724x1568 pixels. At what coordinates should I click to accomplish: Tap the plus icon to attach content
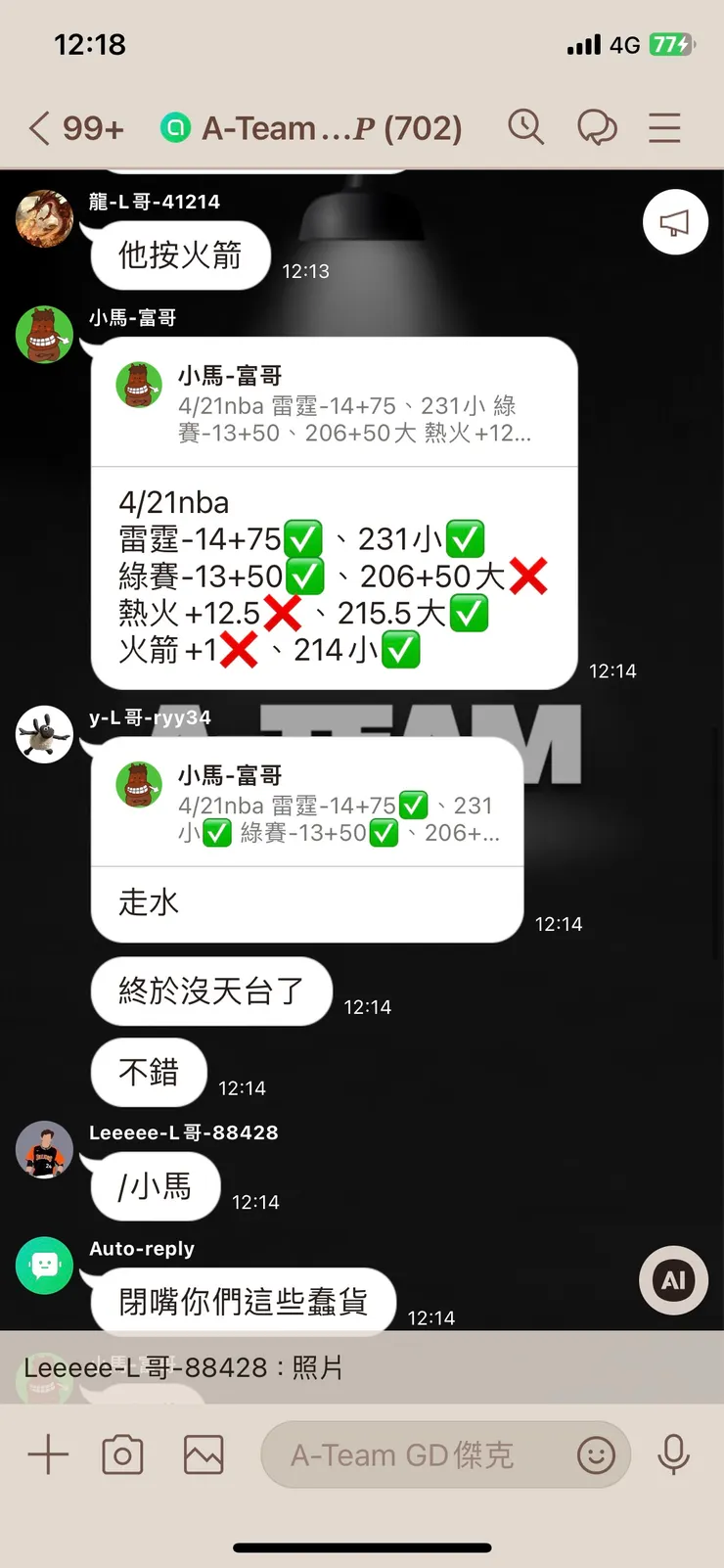coord(47,1454)
